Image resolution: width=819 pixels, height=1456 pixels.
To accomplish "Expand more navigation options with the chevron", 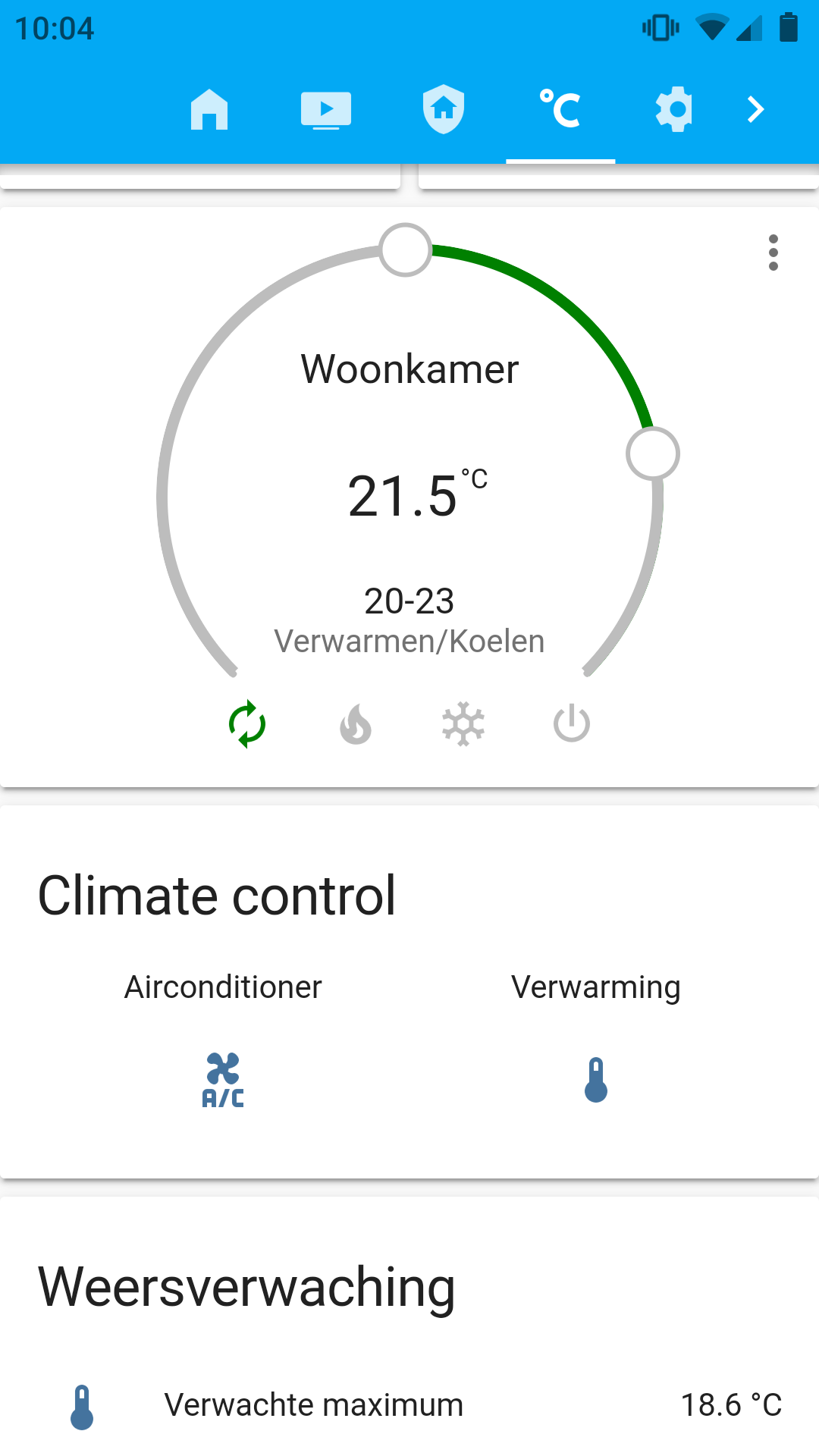I will tap(755, 109).
